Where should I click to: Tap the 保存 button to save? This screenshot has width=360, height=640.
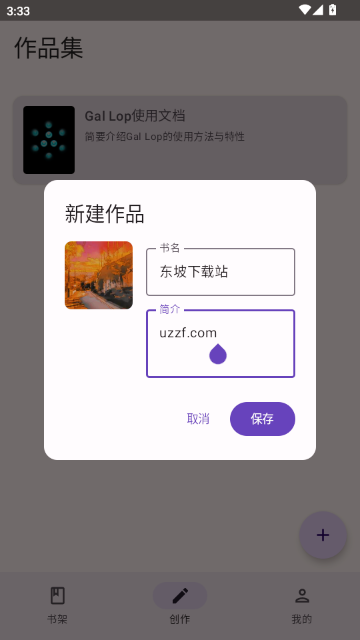click(x=262, y=419)
